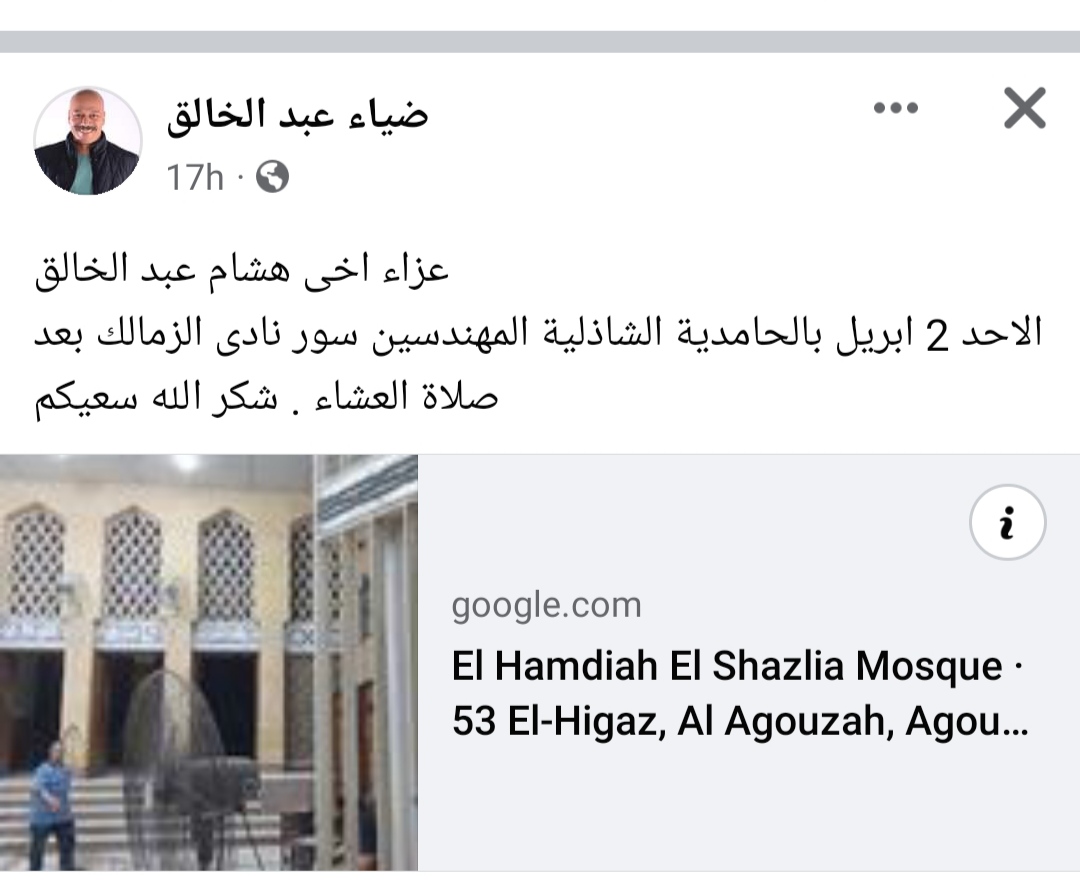The image size is (1080, 894).
Task: Open the post's three-dot options menu
Action: point(895,108)
